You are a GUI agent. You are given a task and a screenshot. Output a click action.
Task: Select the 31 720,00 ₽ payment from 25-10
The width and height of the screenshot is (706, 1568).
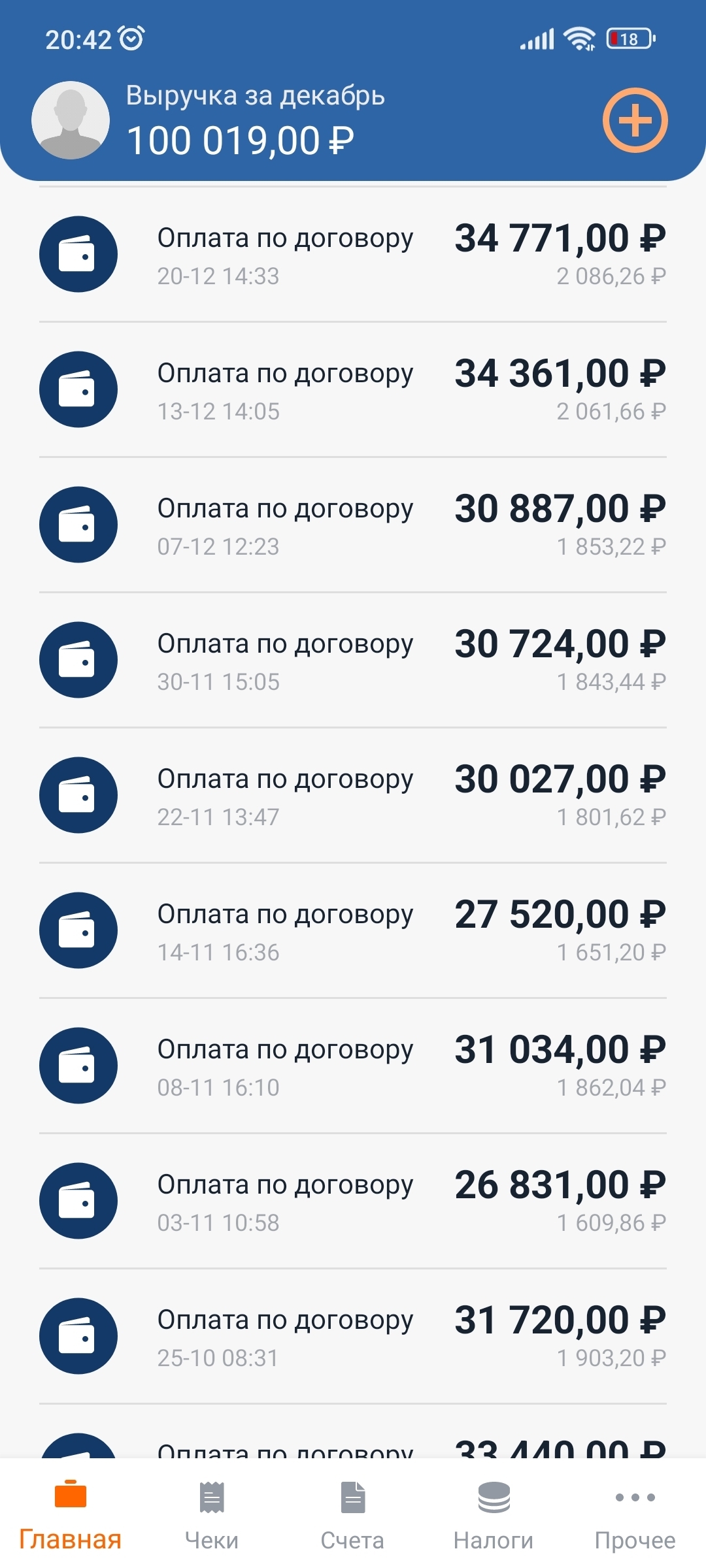coord(353,1337)
